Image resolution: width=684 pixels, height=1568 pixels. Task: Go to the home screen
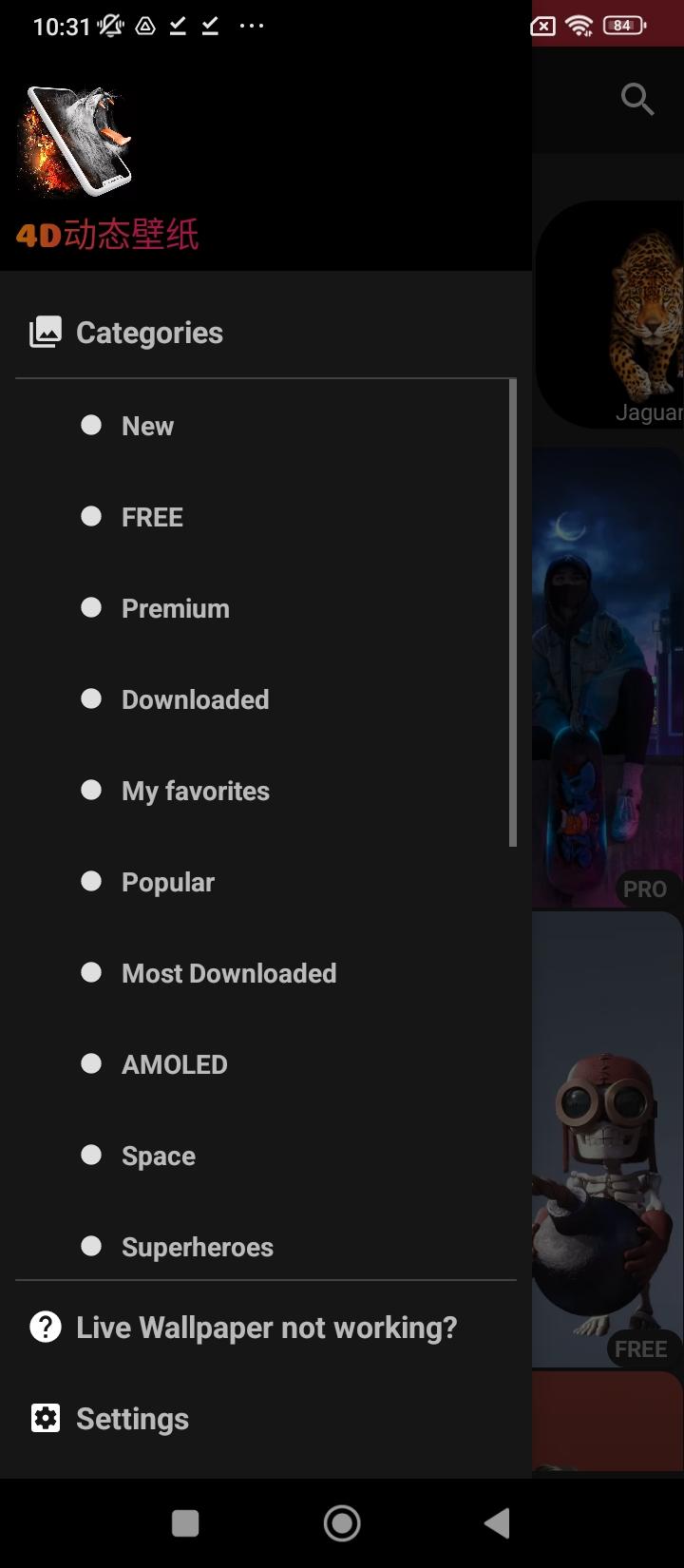tap(342, 1523)
